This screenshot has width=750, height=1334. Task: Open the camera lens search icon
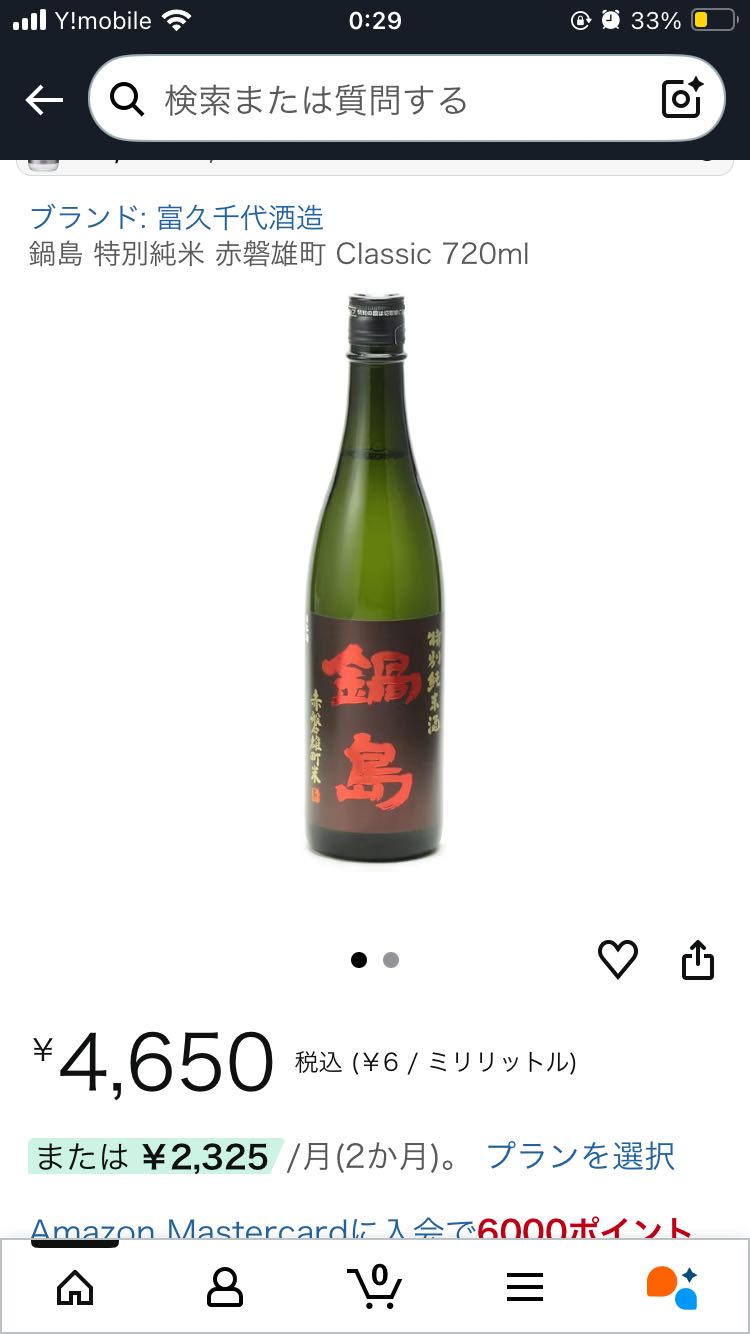(x=682, y=100)
